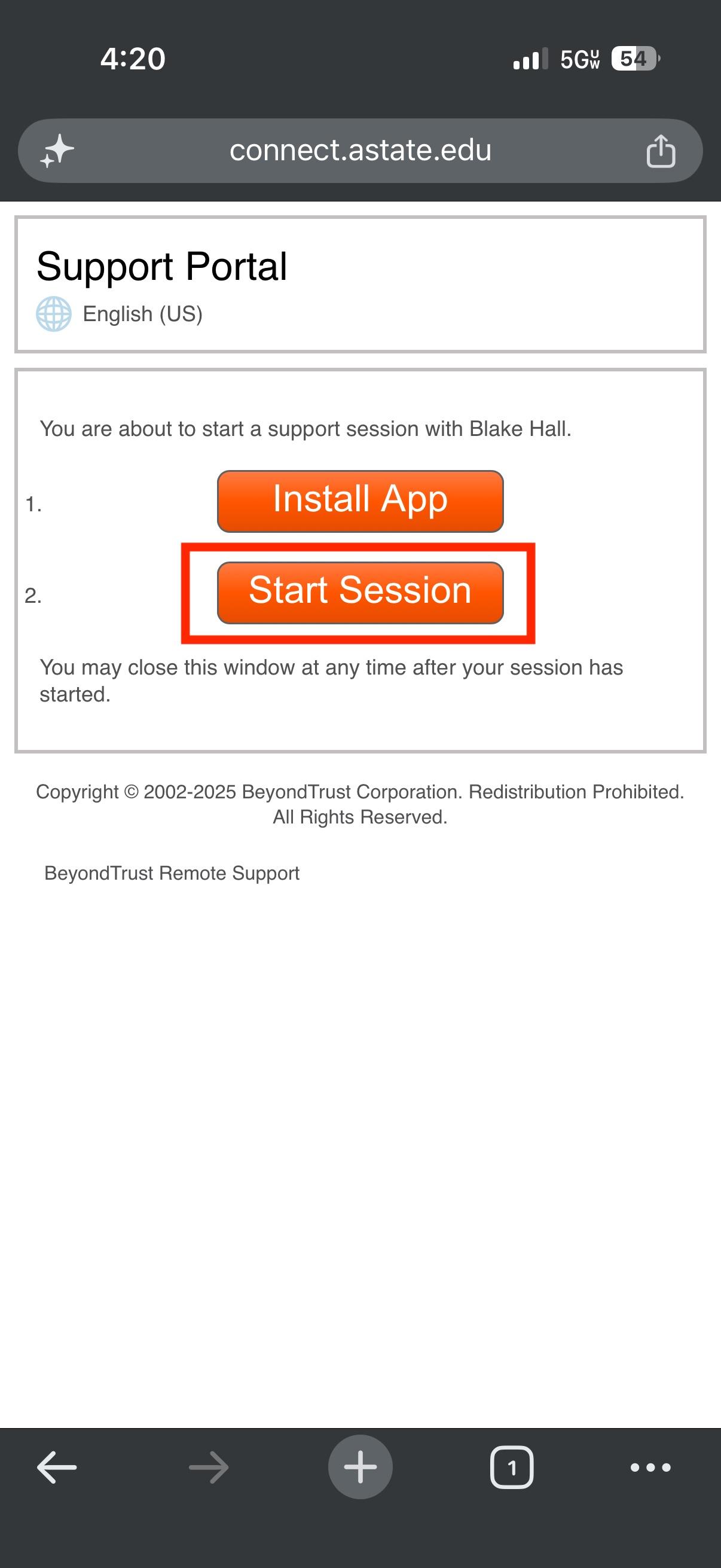Open the browser three-dot menu

point(650,1468)
